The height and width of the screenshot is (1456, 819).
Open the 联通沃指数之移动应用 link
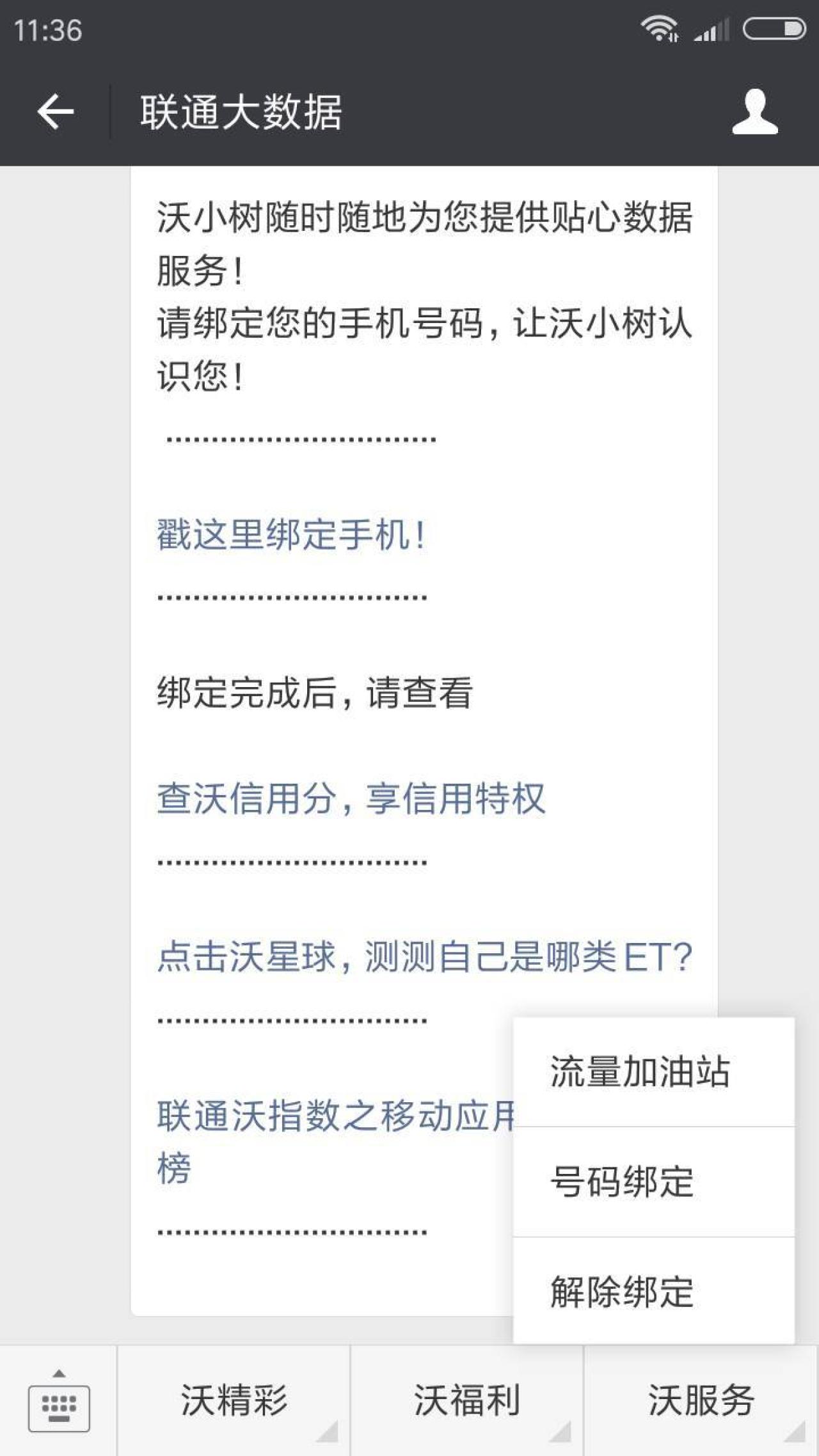coord(333,1116)
